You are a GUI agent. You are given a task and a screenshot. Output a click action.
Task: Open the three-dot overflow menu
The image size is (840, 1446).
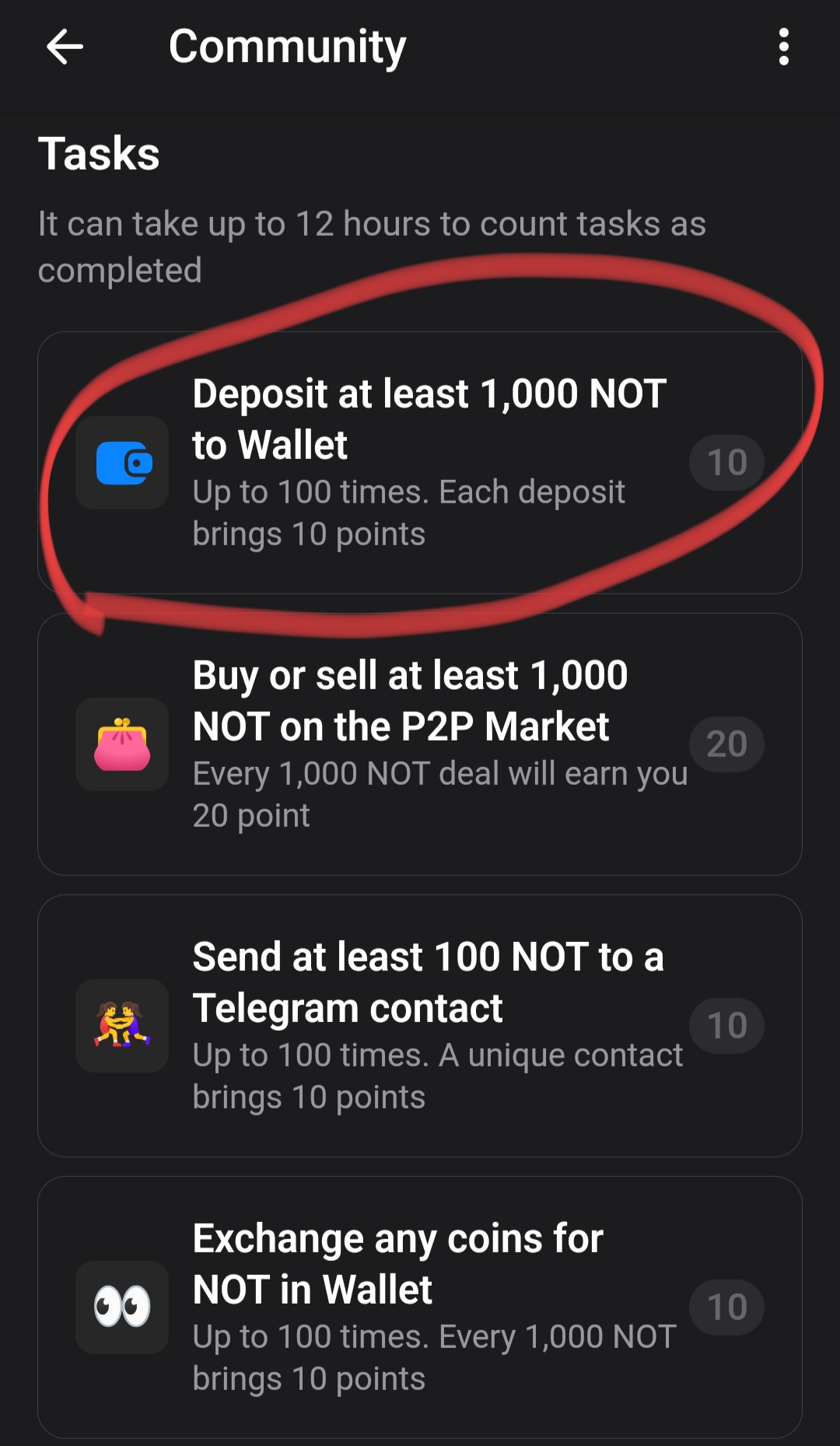point(783,47)
